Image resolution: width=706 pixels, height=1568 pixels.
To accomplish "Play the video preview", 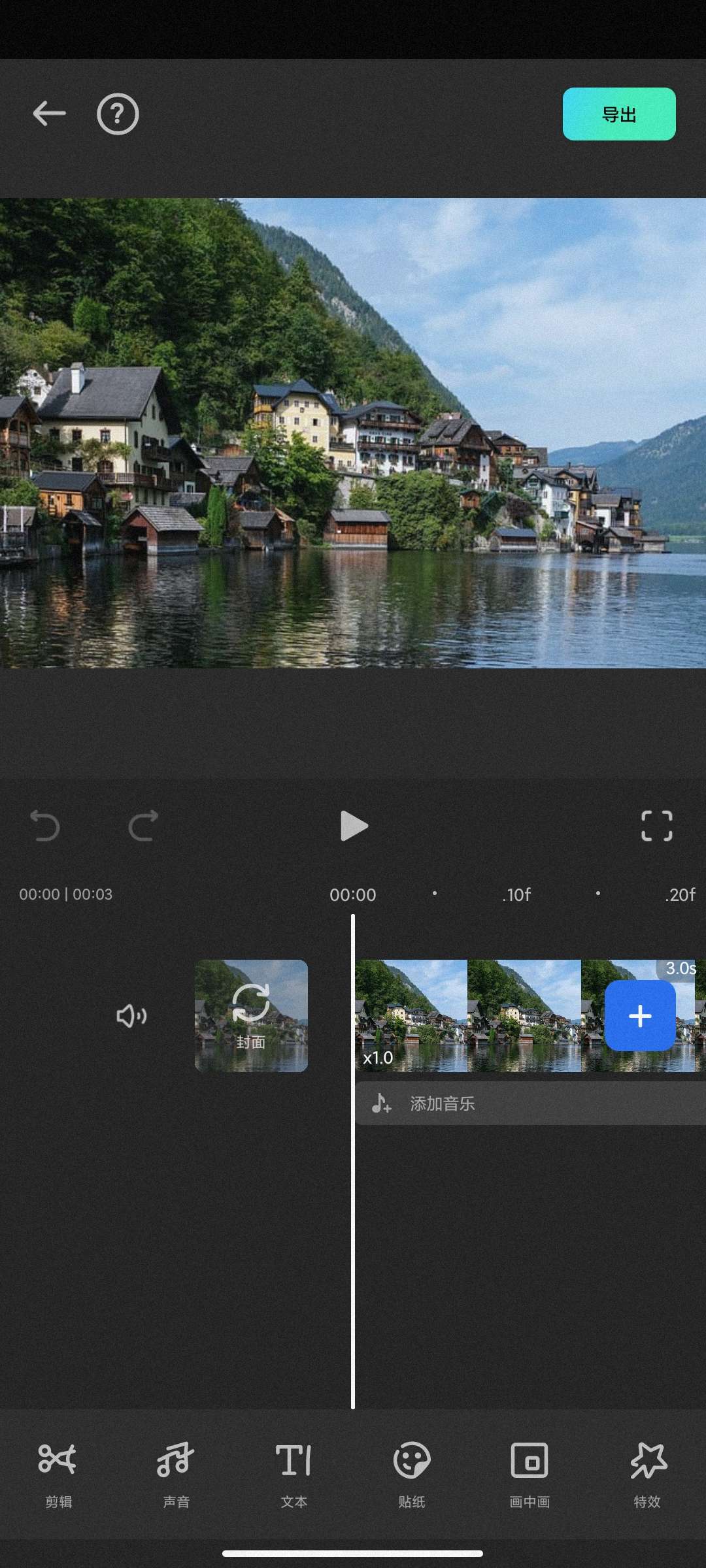I will coord(354,826).
